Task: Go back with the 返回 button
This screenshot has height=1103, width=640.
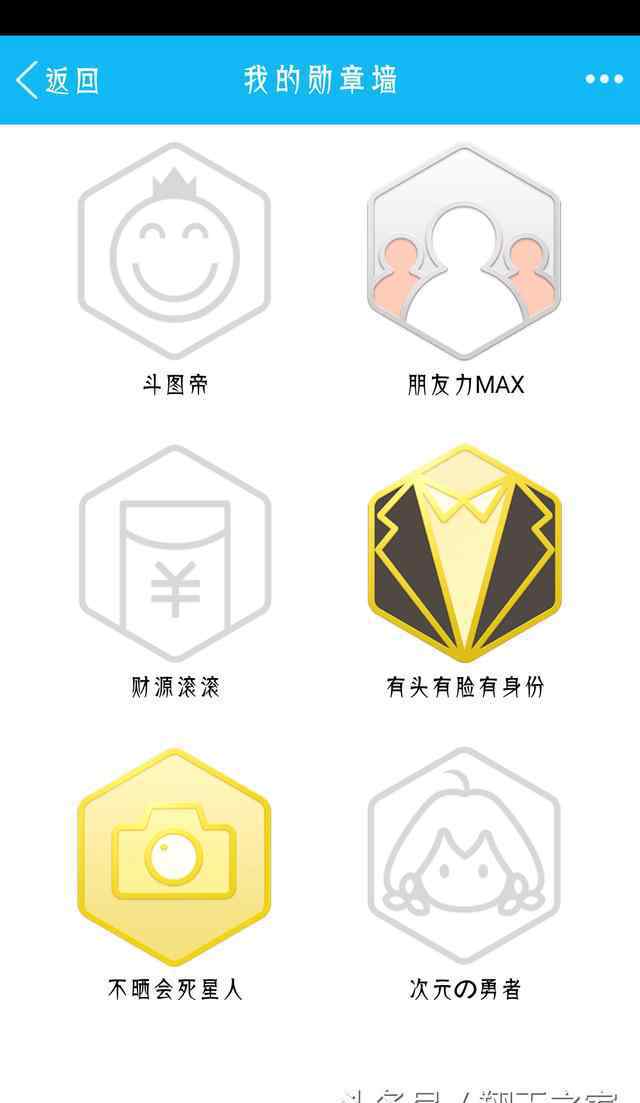Action: point(58,80)
